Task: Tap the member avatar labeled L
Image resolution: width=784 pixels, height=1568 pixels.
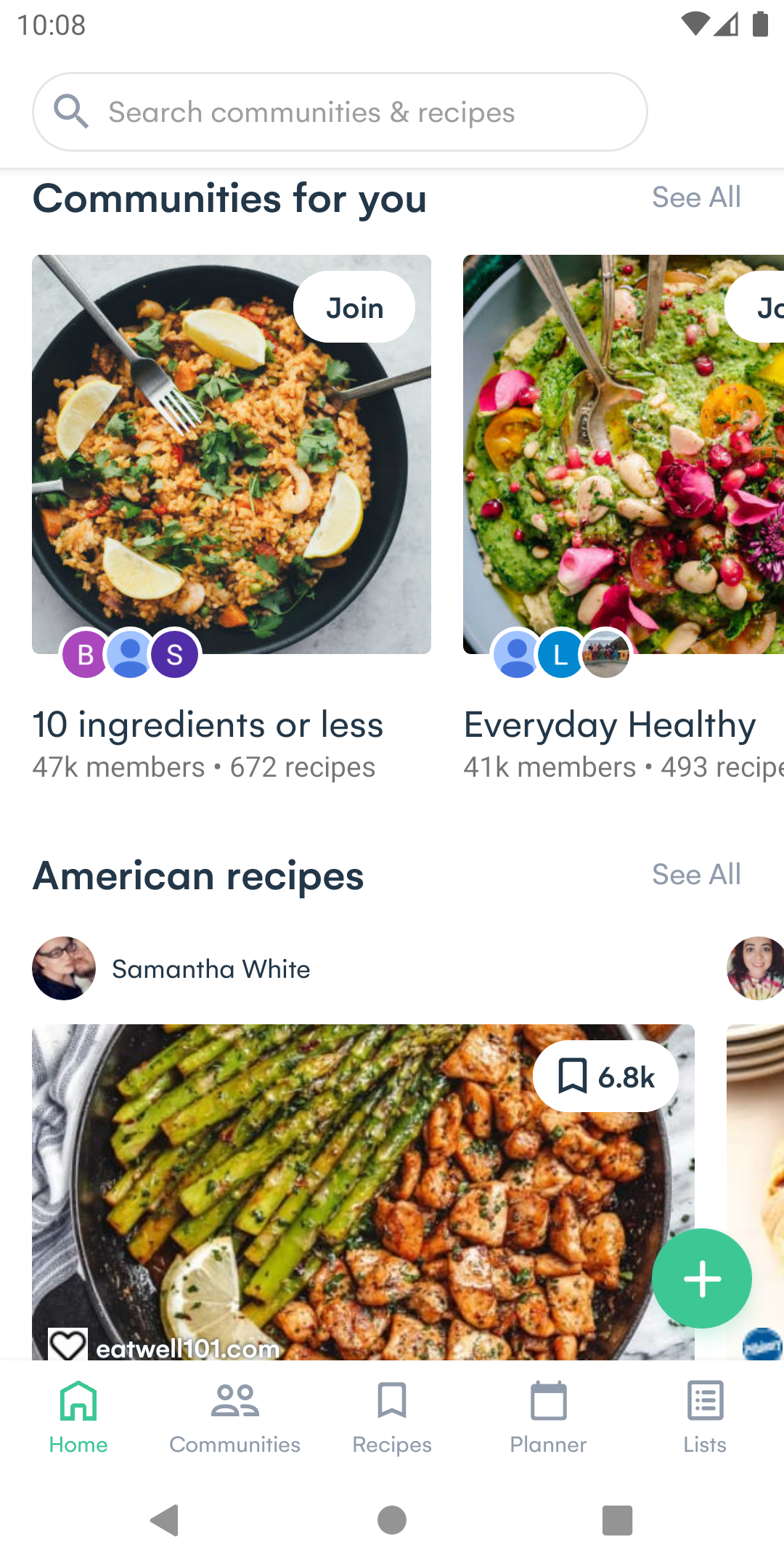Action: [x=560, y=654]
